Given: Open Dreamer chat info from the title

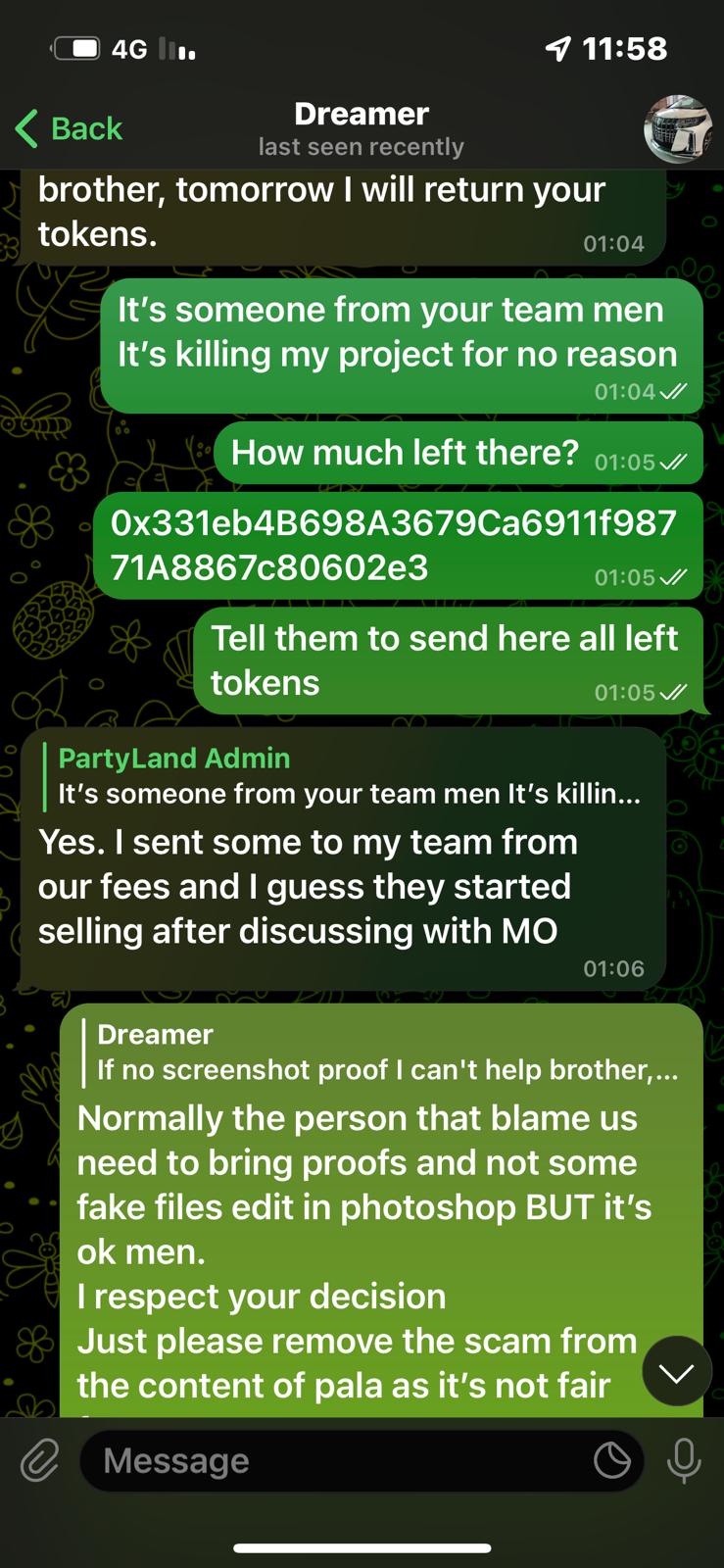Looking at the screenshot, I should pyautogui.click(x=362, y=127).
